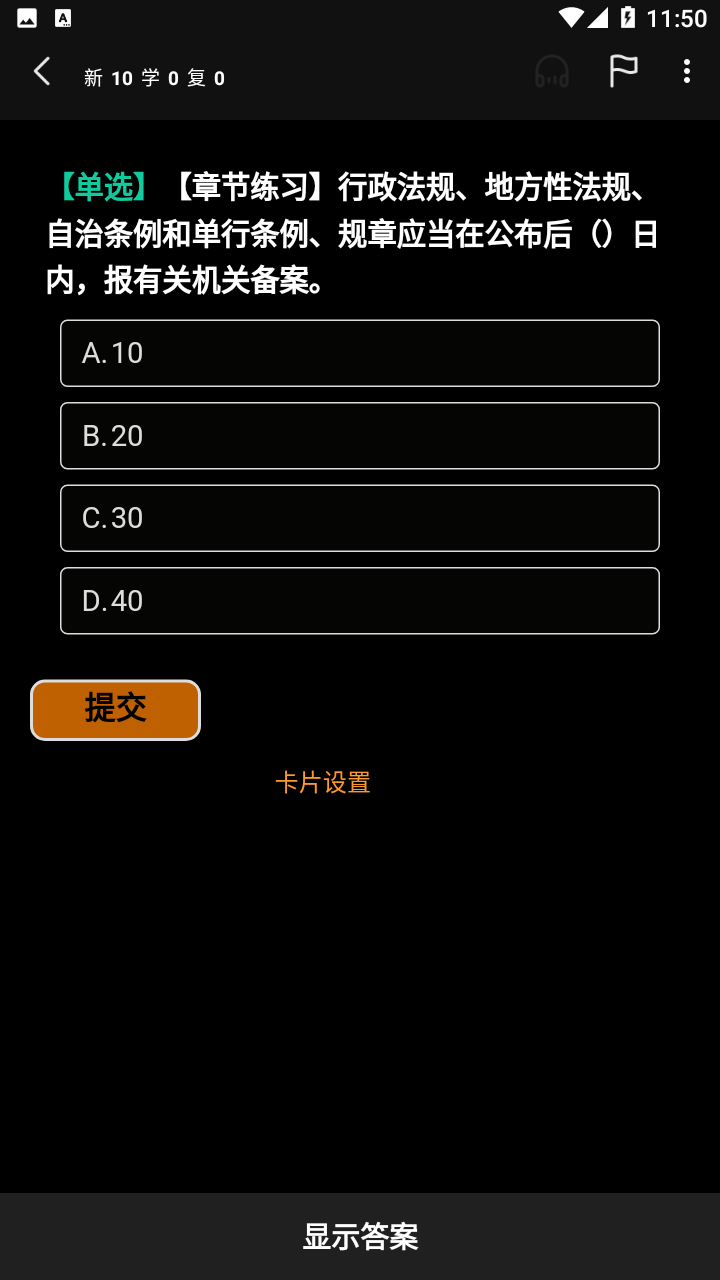Flag this card with the flag icon
720x1280 pixels.
(x=623, y=71)
